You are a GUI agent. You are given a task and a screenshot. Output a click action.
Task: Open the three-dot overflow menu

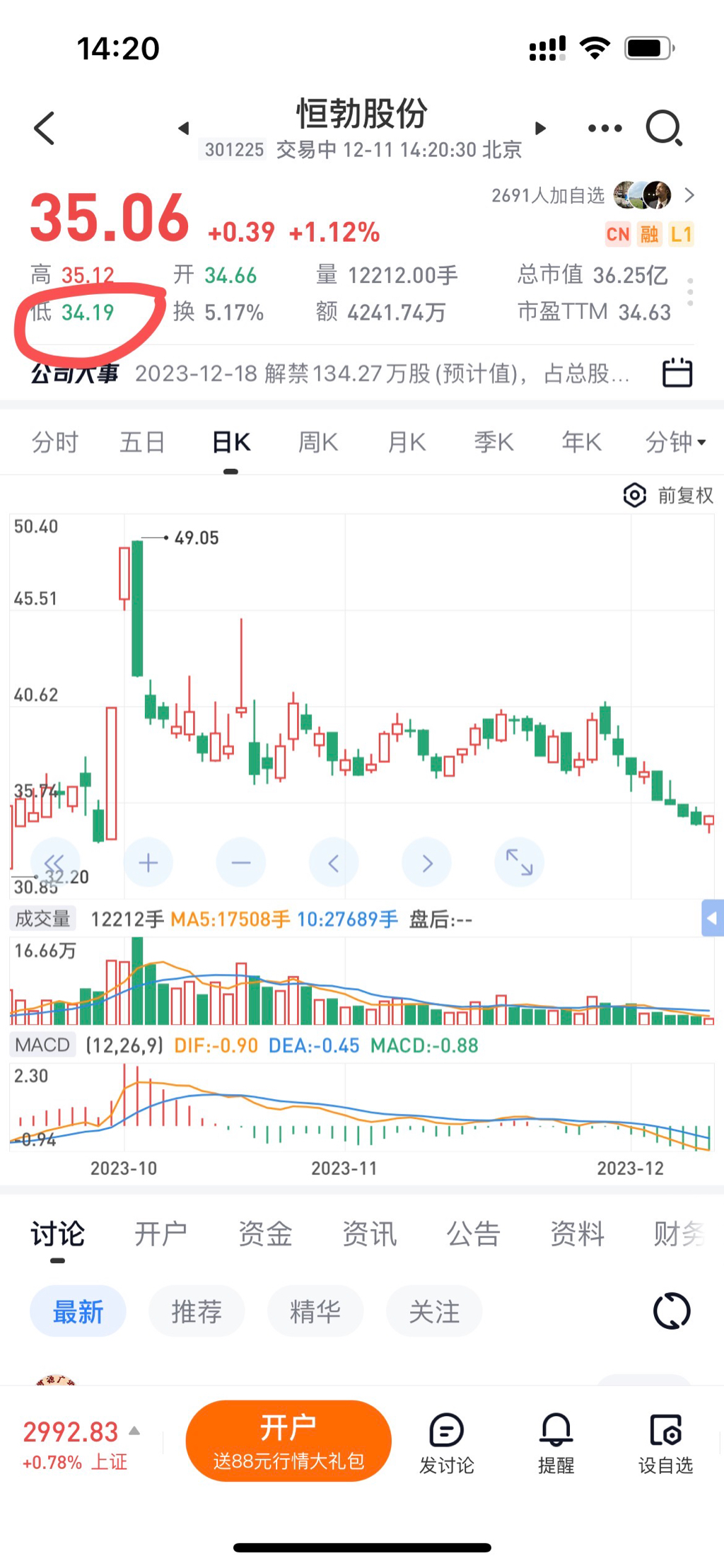[605, 129]
